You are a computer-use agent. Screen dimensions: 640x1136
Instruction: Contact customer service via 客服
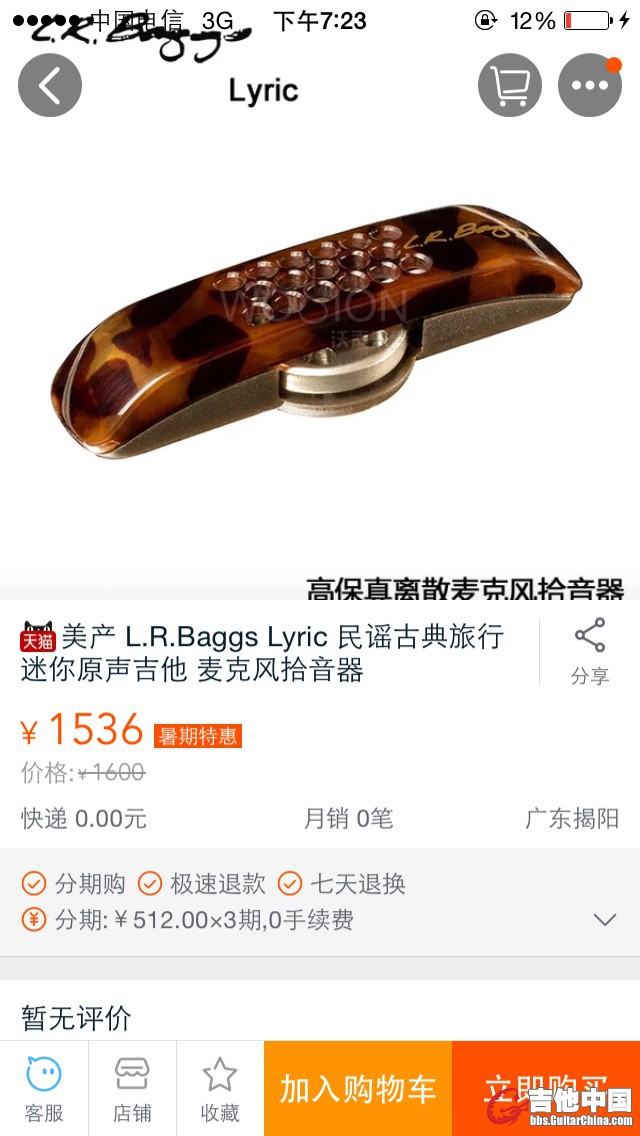(44, 1089)
